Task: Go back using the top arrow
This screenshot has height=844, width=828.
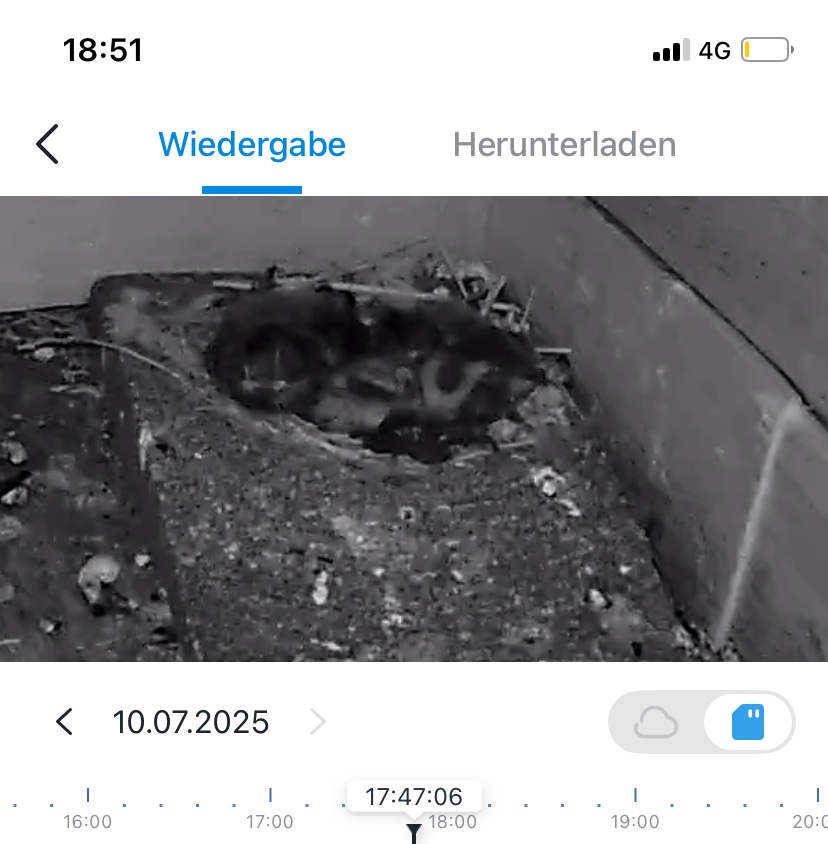Action: pos(47,145)
